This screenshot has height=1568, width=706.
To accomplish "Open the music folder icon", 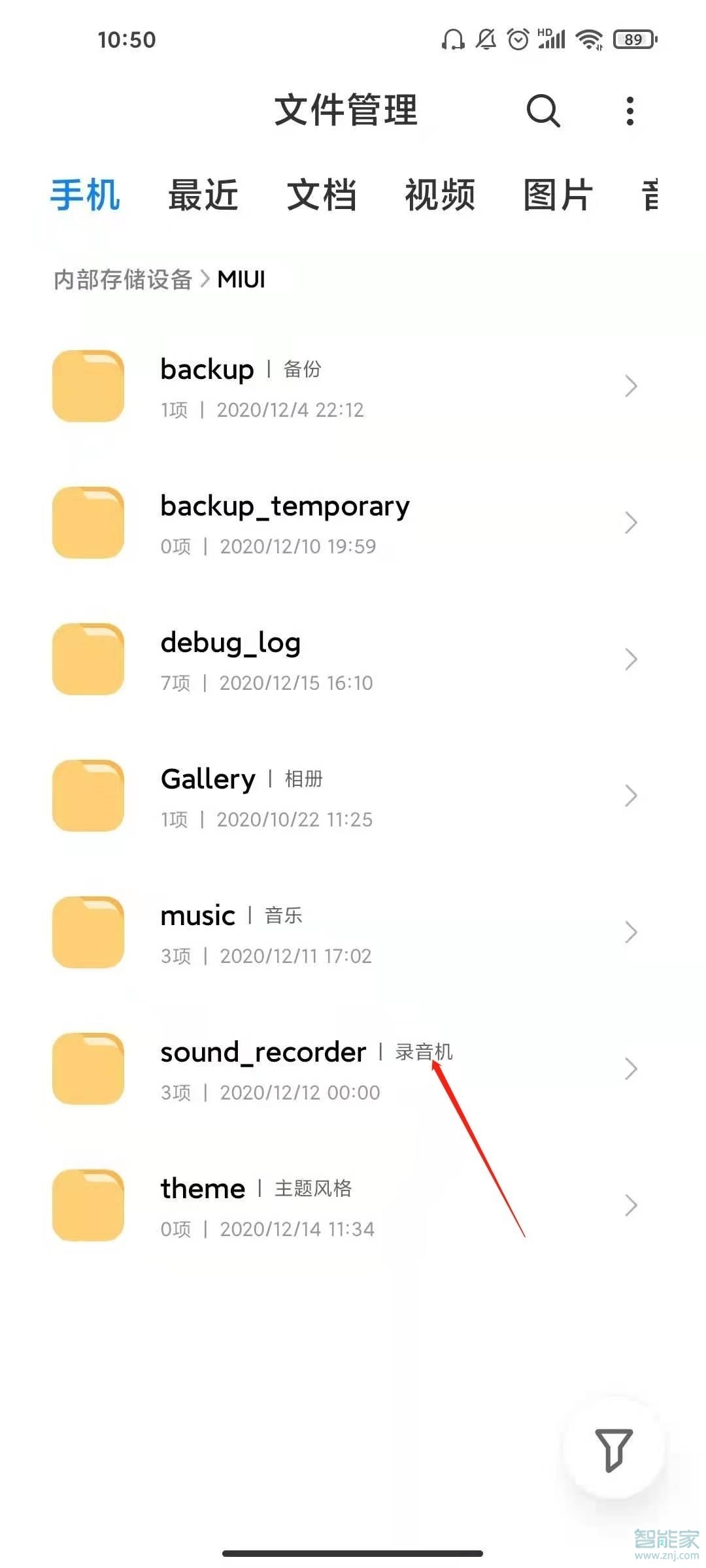I will tap(88, 932).
